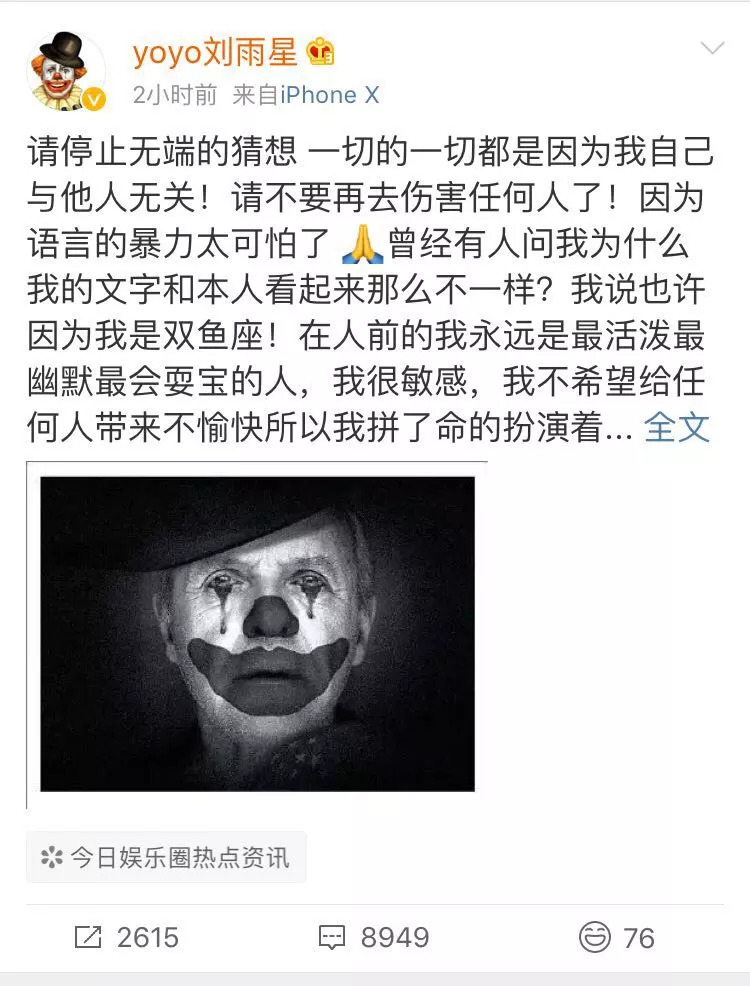Screen dimensions: 750x986
Task: Open the comments showing 8949
Action: 374,937
